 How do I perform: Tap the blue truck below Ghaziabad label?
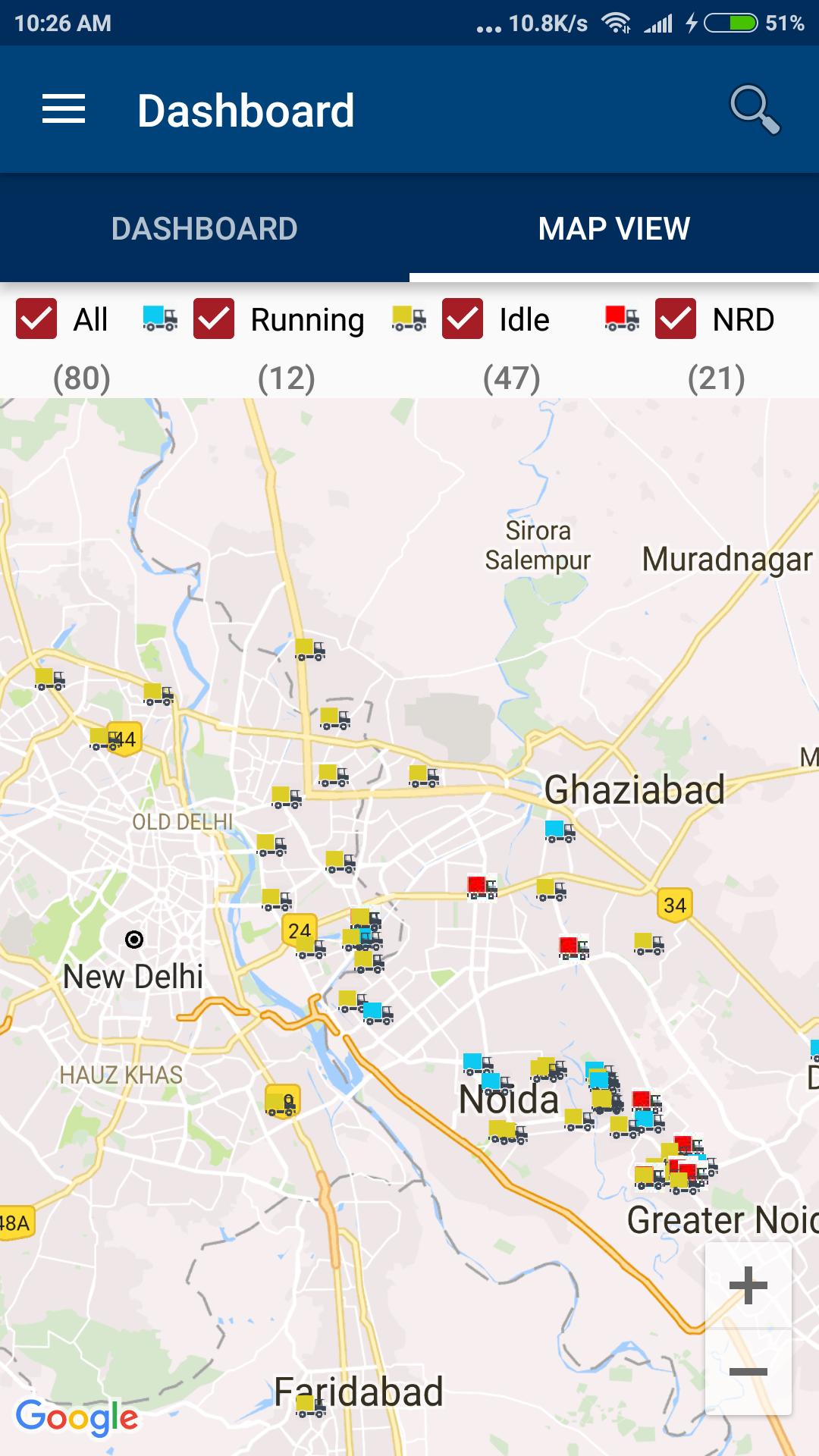coord(560,830)
